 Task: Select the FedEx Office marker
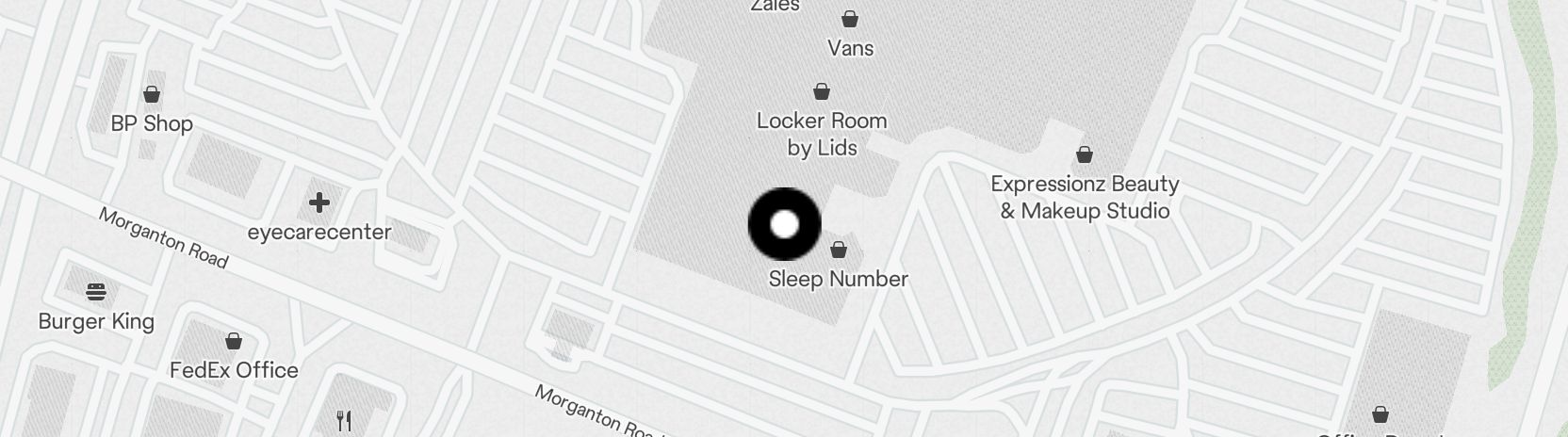(234, 342)
